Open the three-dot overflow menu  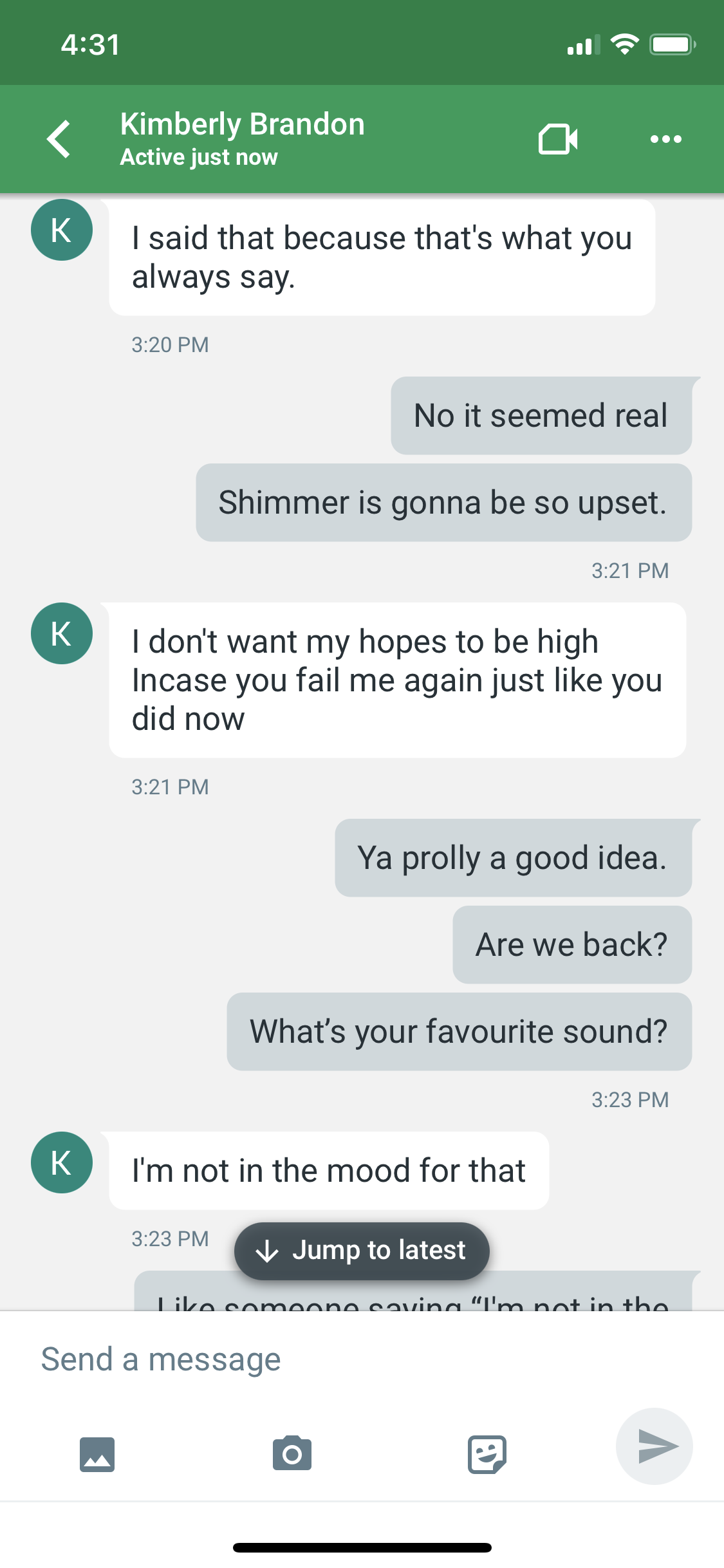(x=665, y=139)
